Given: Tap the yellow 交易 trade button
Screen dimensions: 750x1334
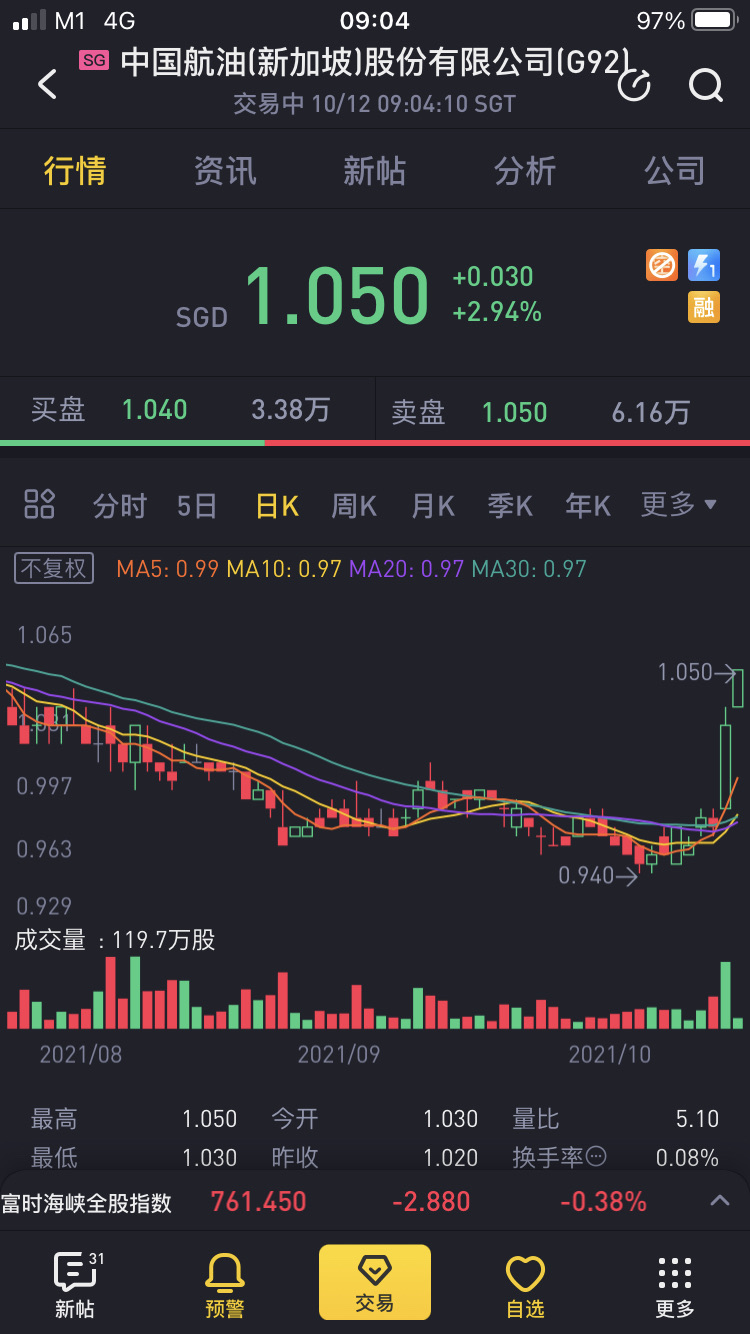Looking at the screenshot, I should [375, 1282].
